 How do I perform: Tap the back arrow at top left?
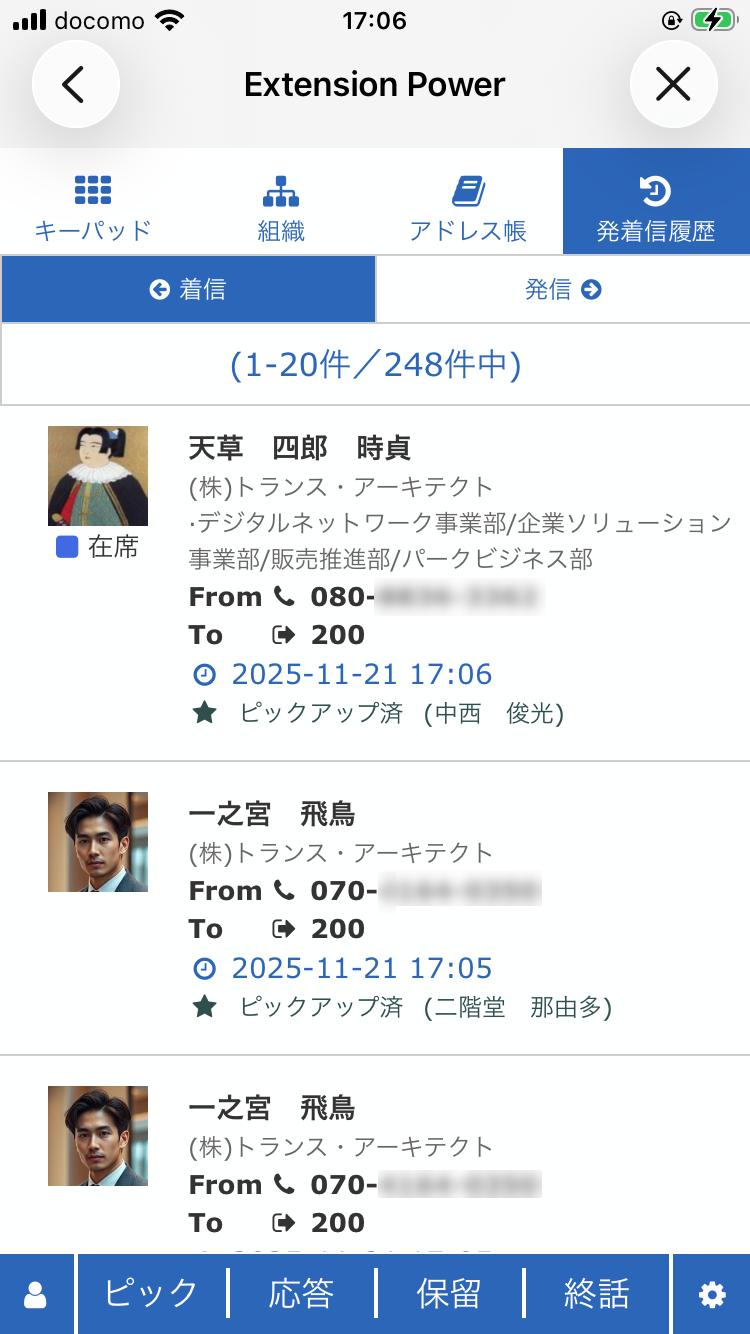(x=76, y=84)
